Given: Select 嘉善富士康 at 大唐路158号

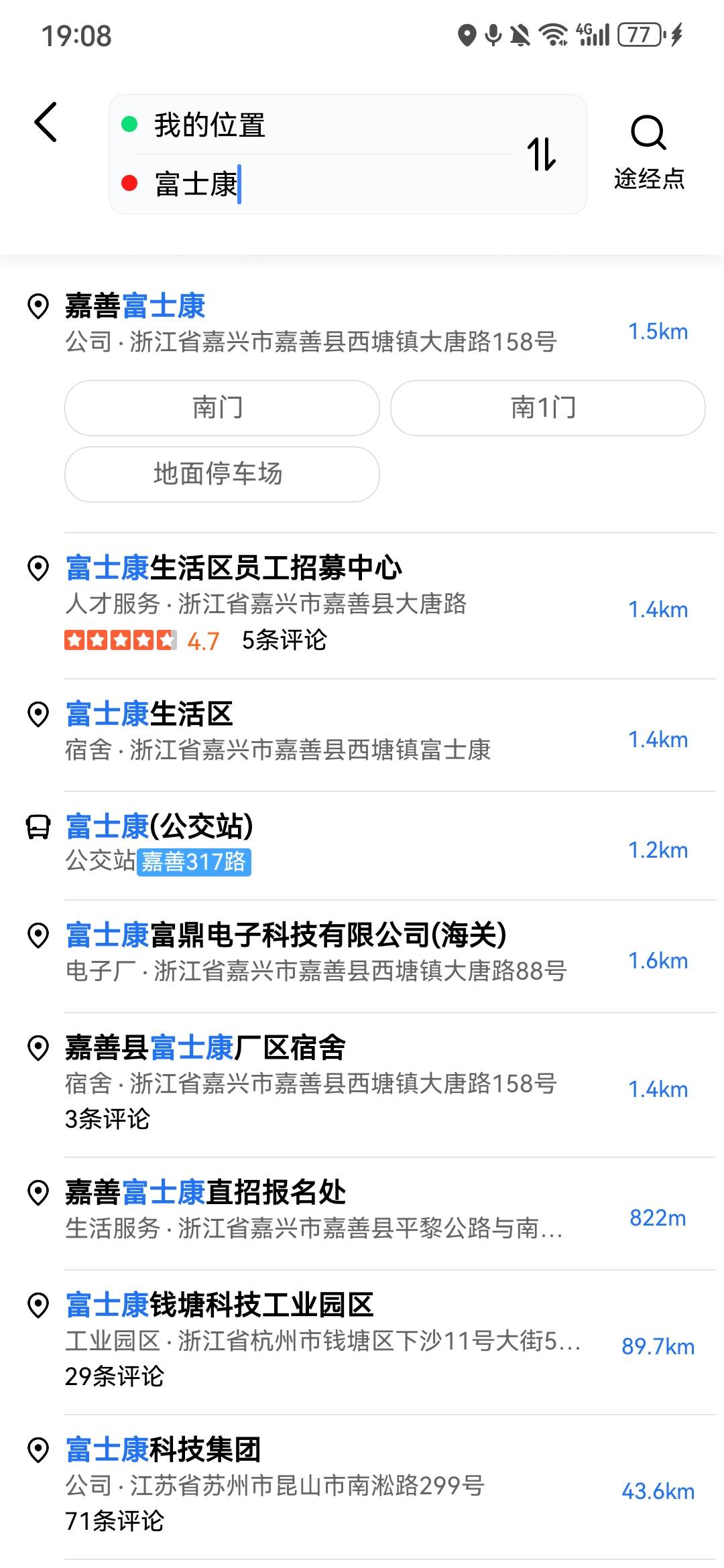Looking at the screenshot, I should click(x=362, y=324).
